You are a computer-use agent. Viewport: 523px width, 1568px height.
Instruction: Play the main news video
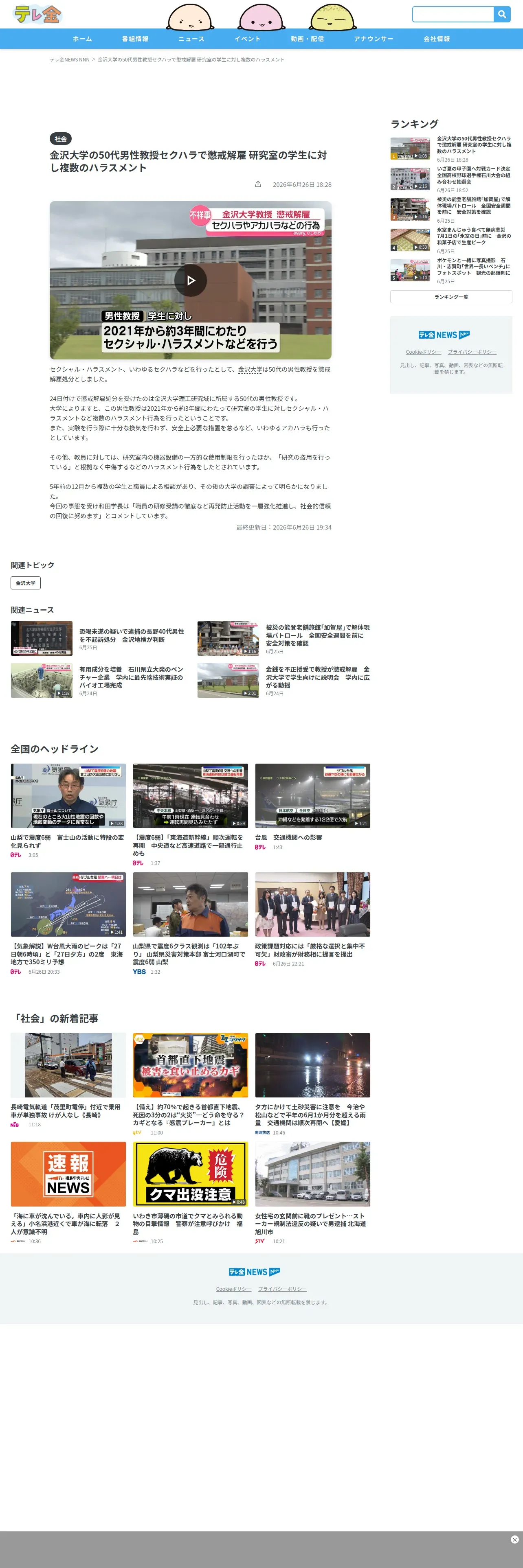[191, 280]
